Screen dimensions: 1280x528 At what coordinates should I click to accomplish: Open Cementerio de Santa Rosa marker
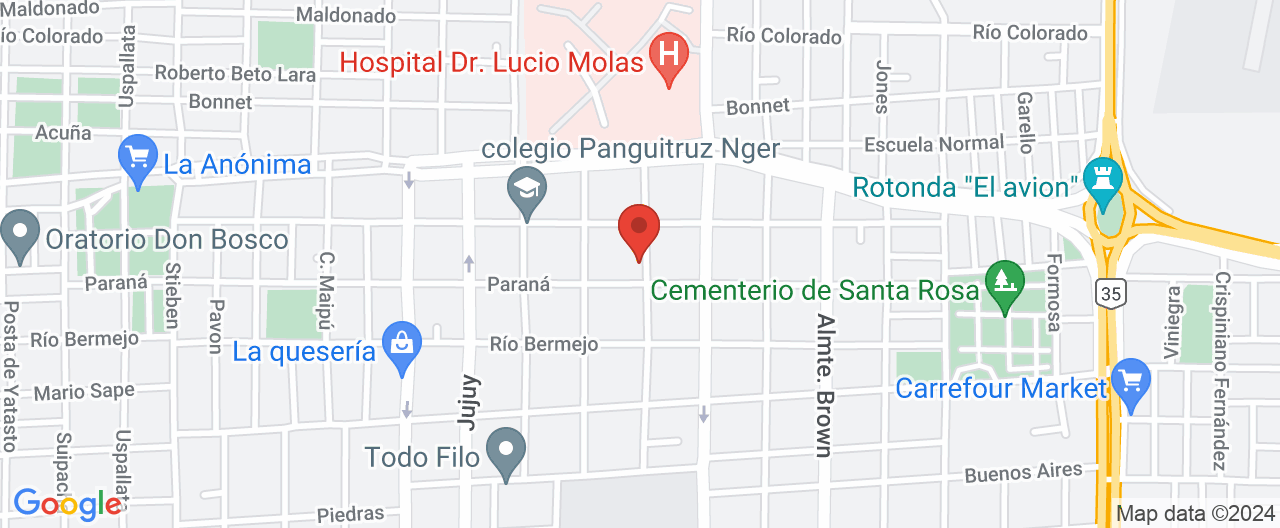(x=1004, y=282)
